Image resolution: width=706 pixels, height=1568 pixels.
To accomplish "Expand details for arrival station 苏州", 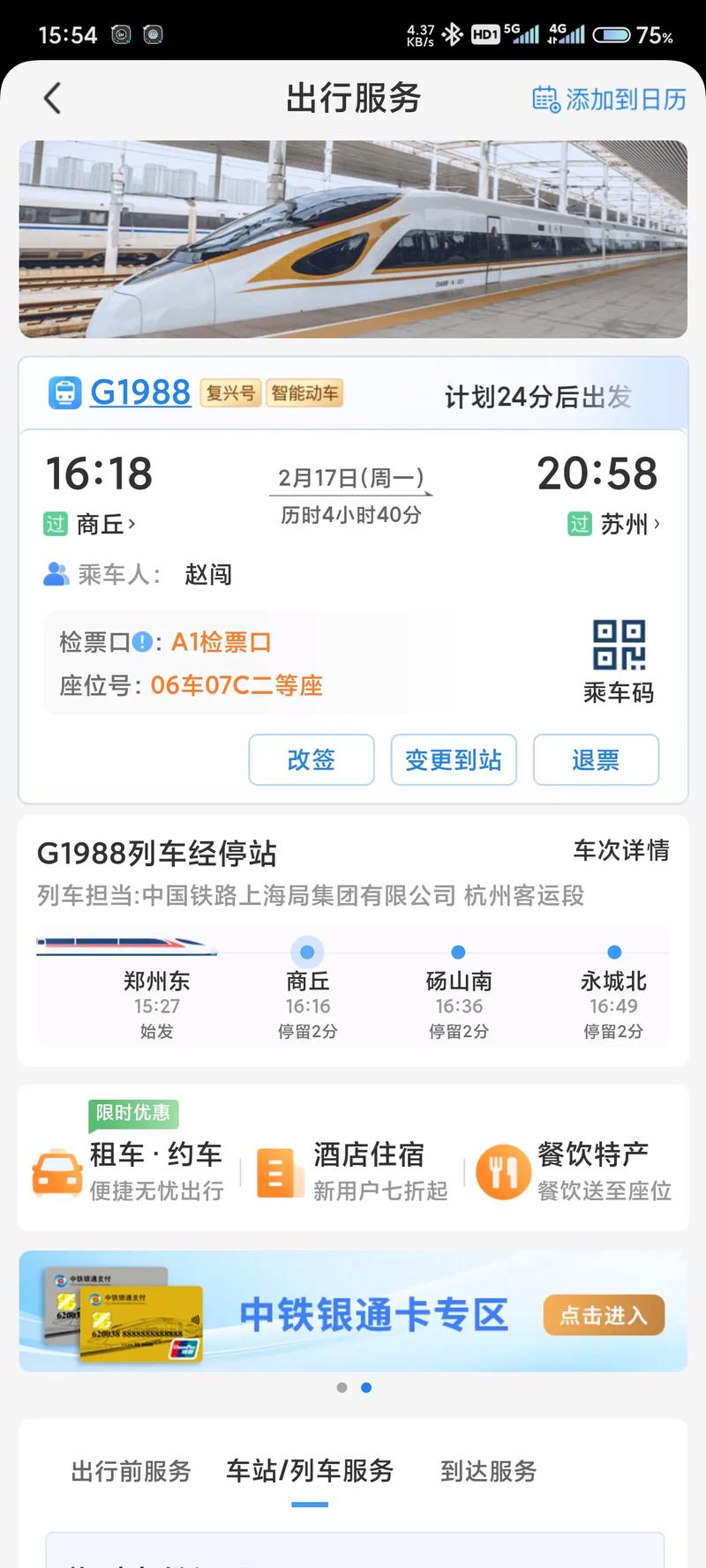I will tap(627, 524).
